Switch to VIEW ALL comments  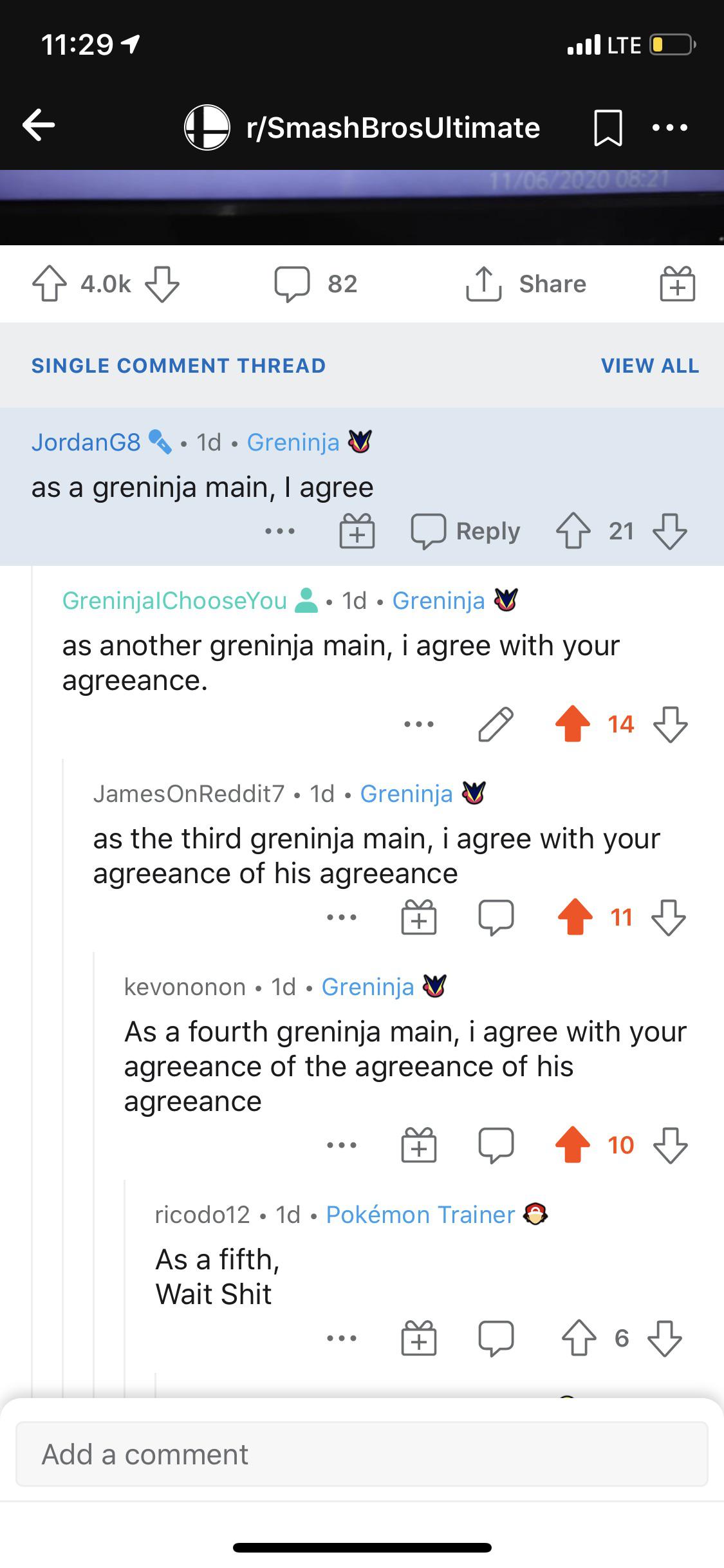(649, 366)
